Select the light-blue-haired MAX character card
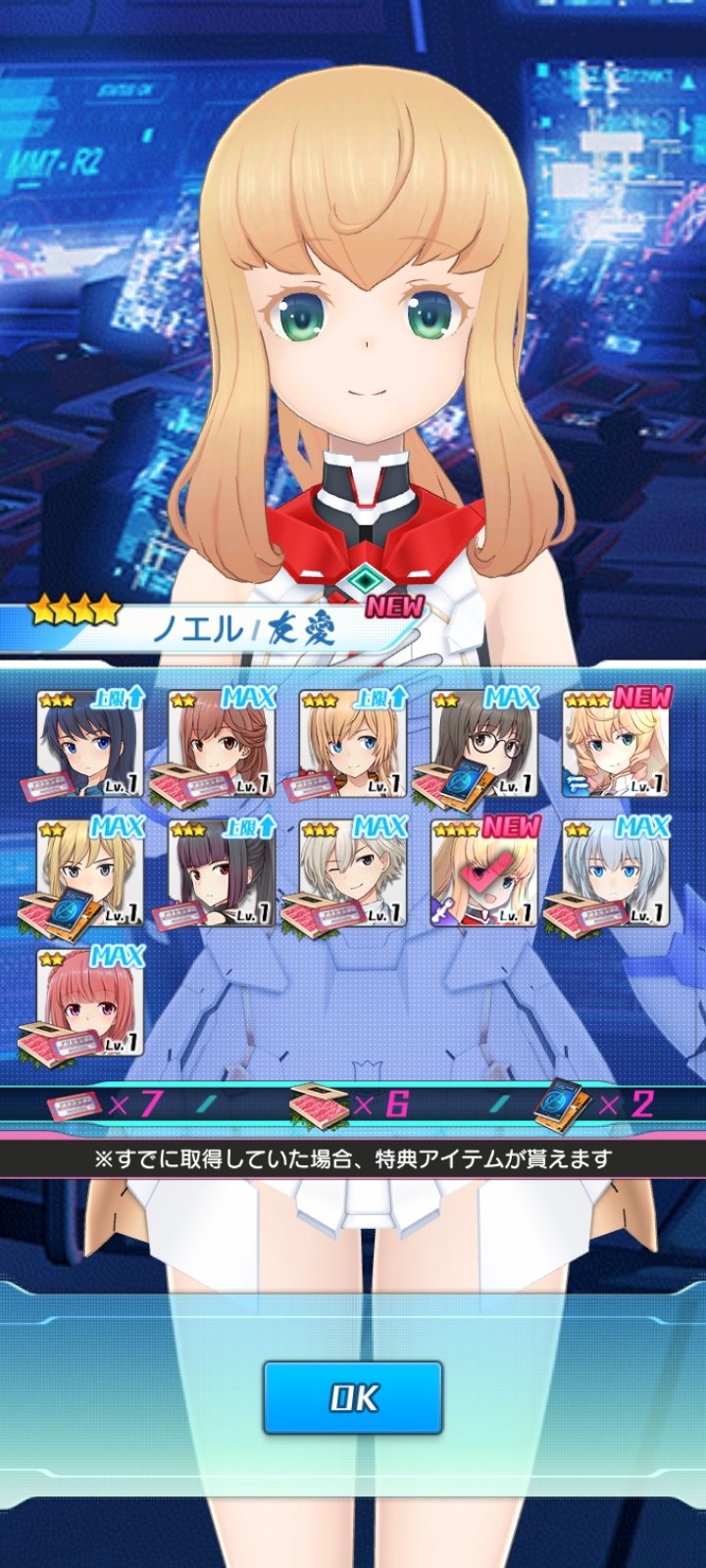706x1568 pixels. point(617,874)
